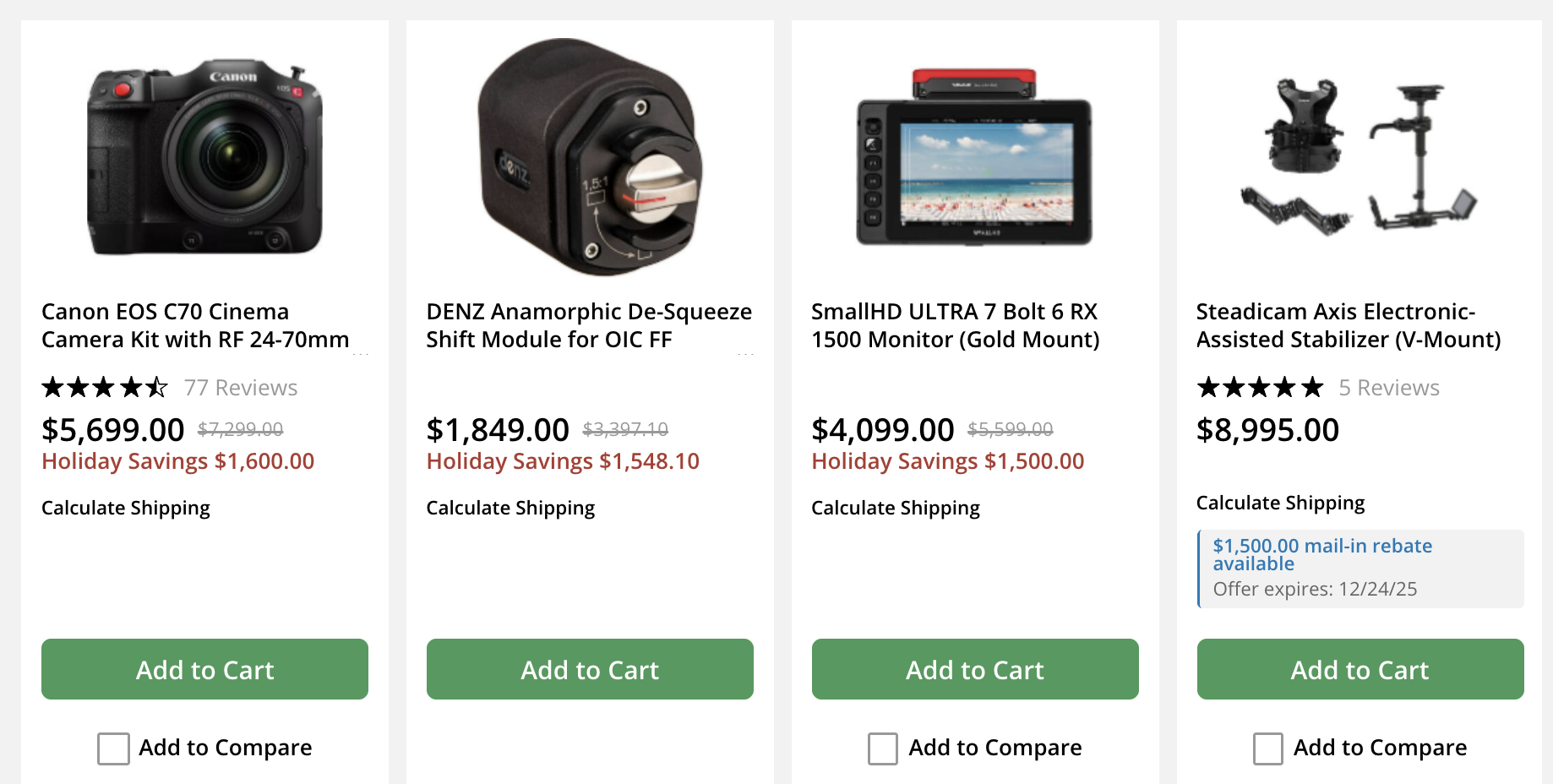The height and width of the screenshot is (784, 1553).
Task: Calculate shipping for Canon EOS C70
Action: [126, 508]
